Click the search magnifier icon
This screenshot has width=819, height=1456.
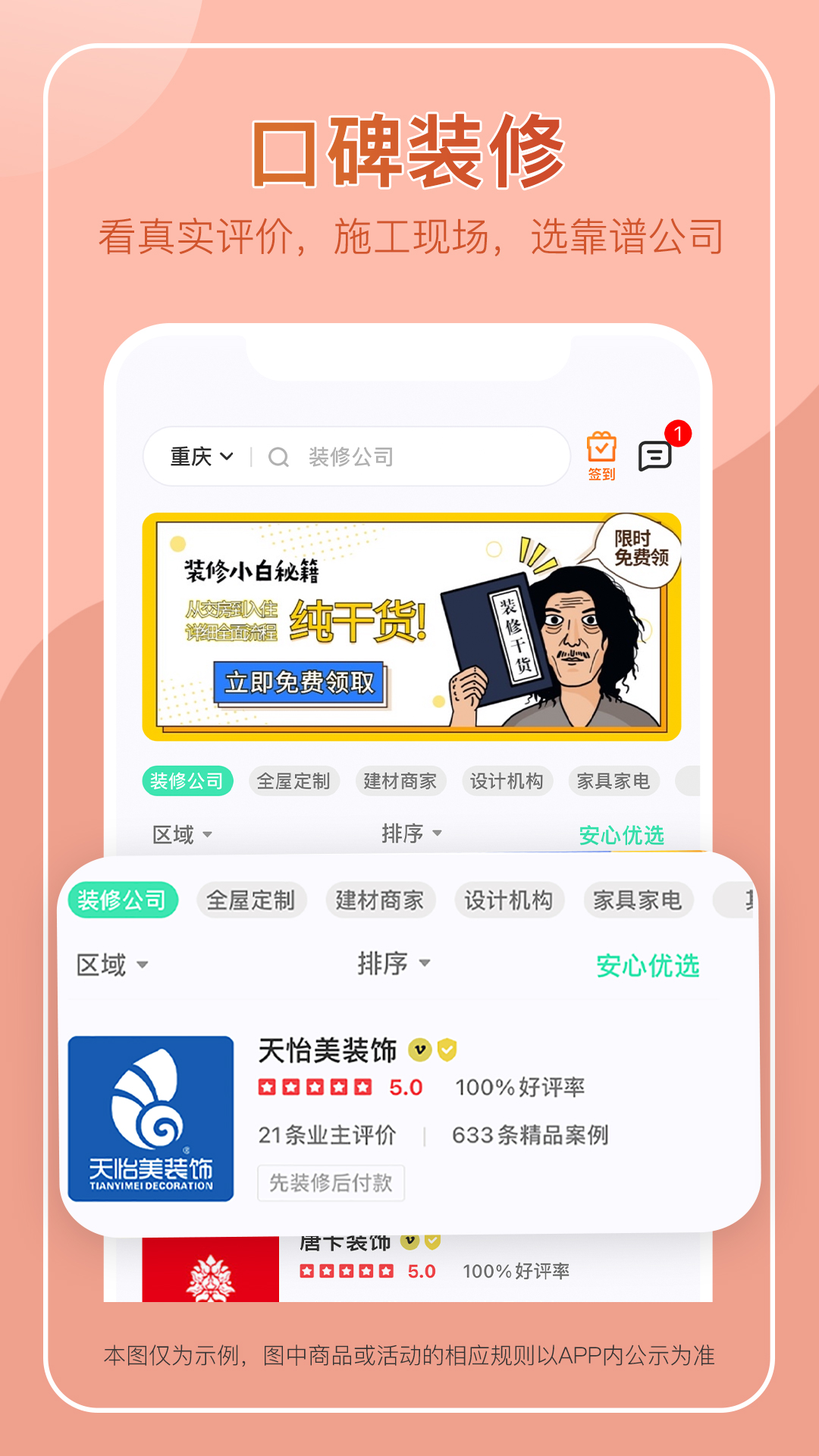[x=278, y=456]
